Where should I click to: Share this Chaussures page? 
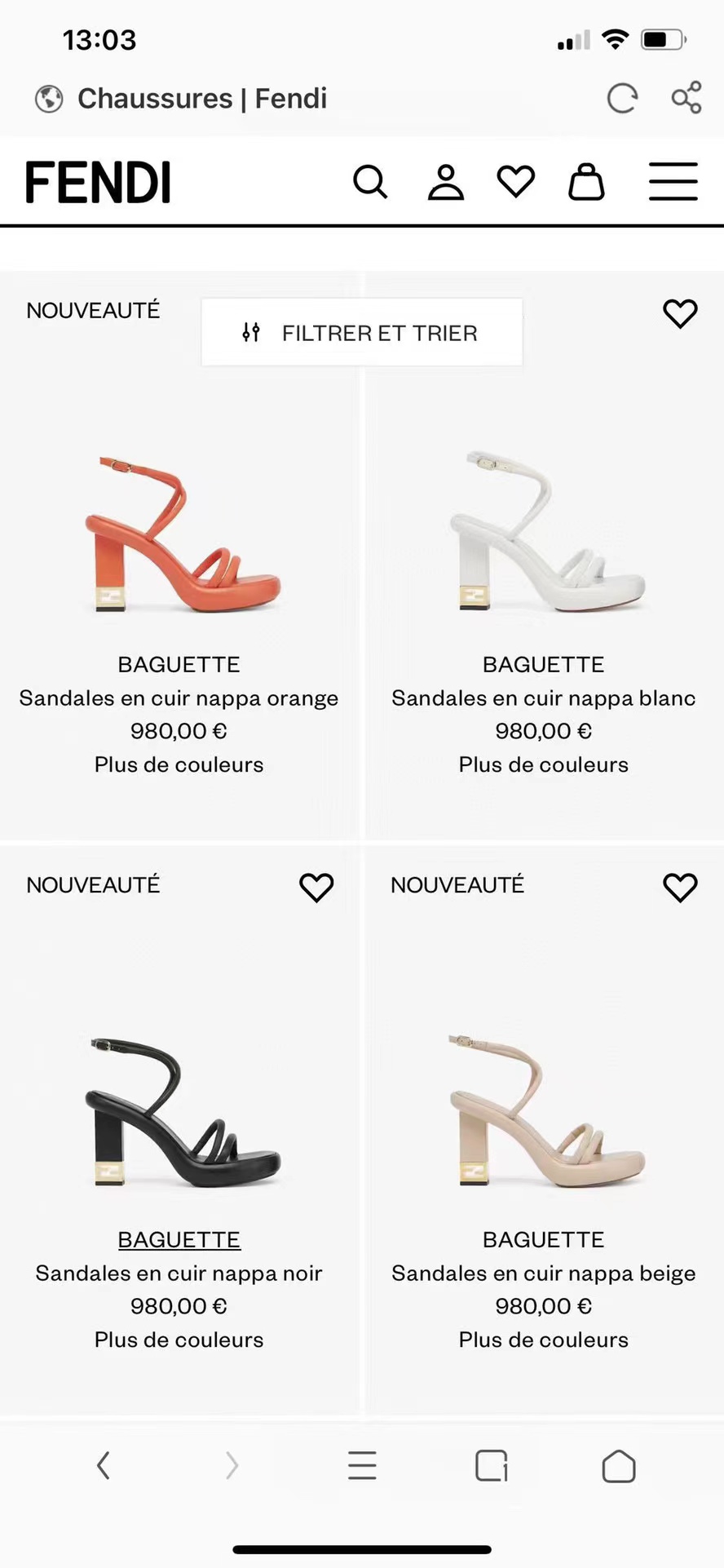[686, 98]
